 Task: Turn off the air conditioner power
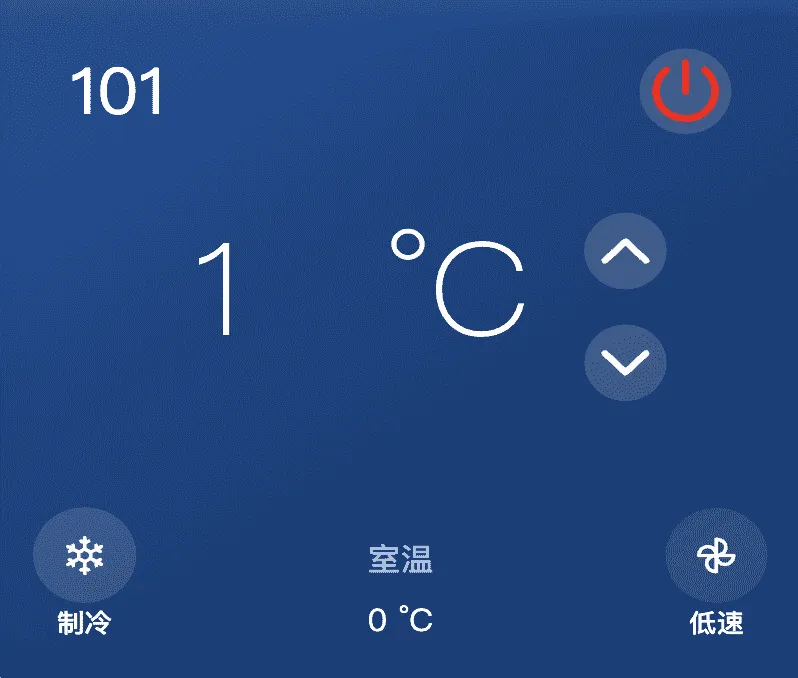685,91
